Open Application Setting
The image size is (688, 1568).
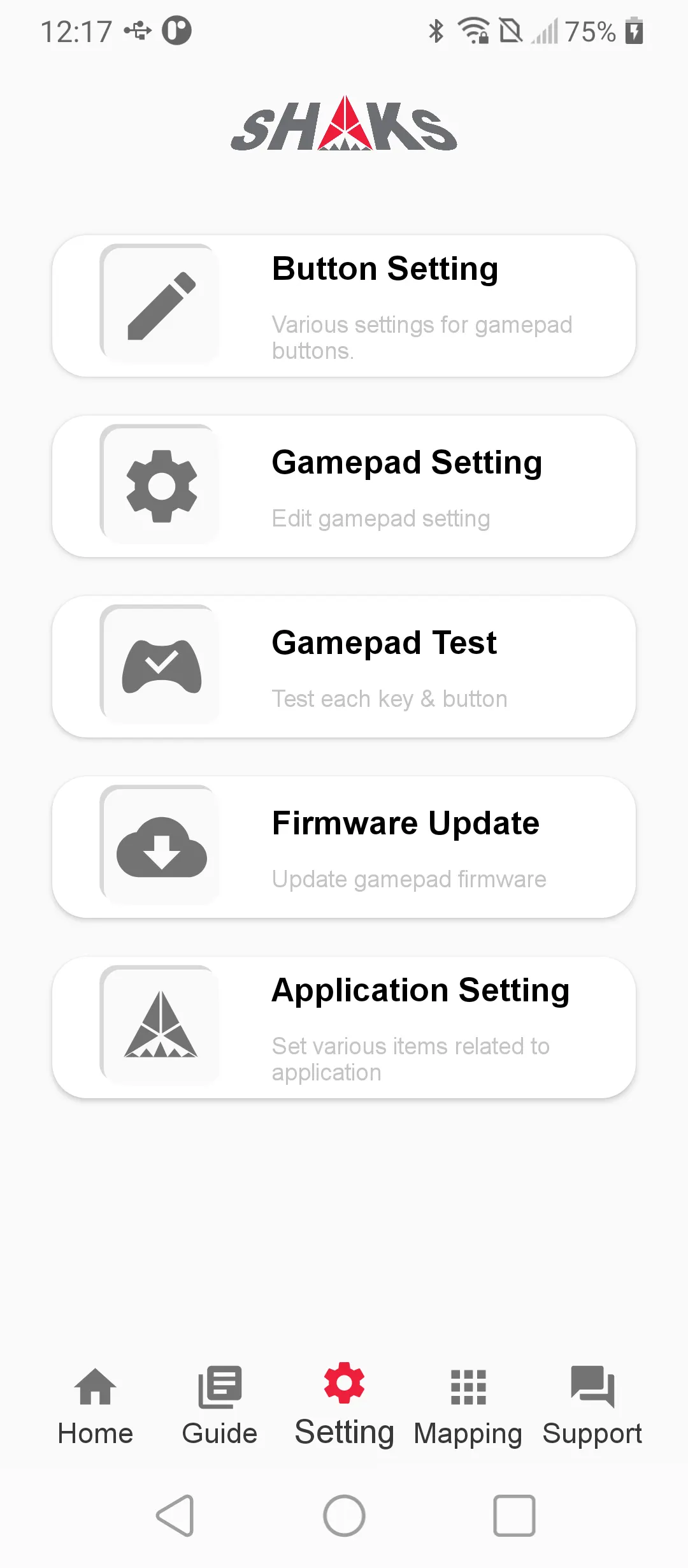click(344, 1027)
